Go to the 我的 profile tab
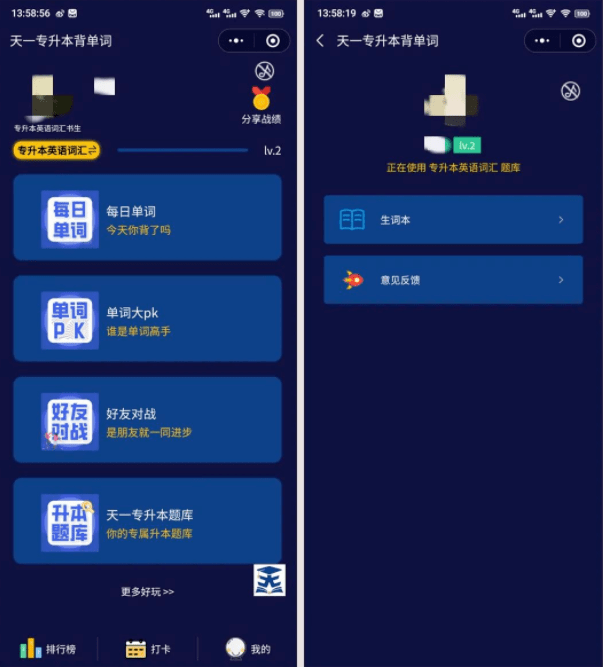 (248, 649)
